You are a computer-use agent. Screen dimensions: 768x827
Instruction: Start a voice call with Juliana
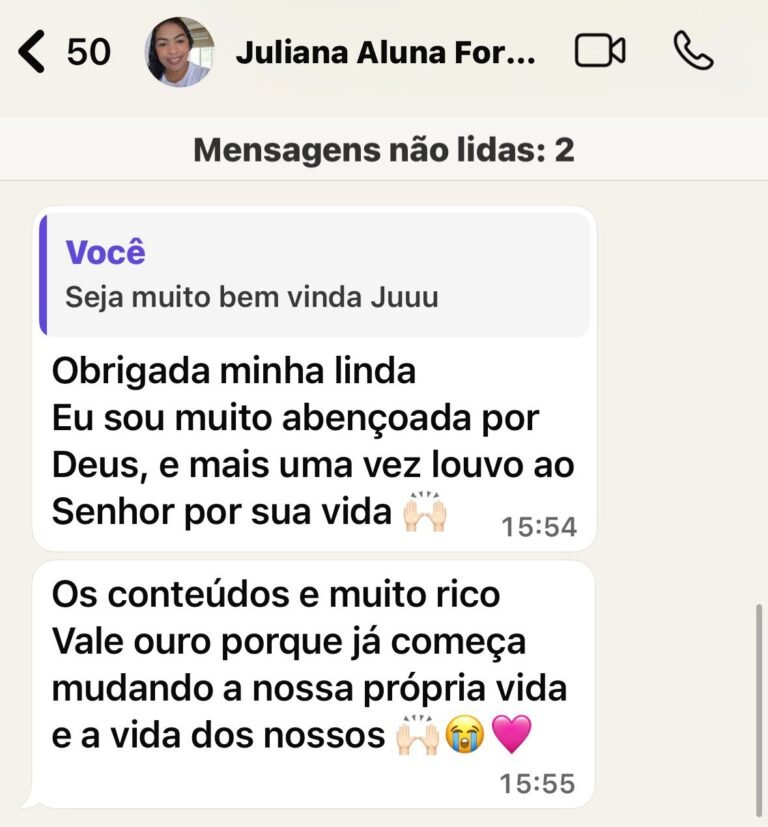click(693, 52)
